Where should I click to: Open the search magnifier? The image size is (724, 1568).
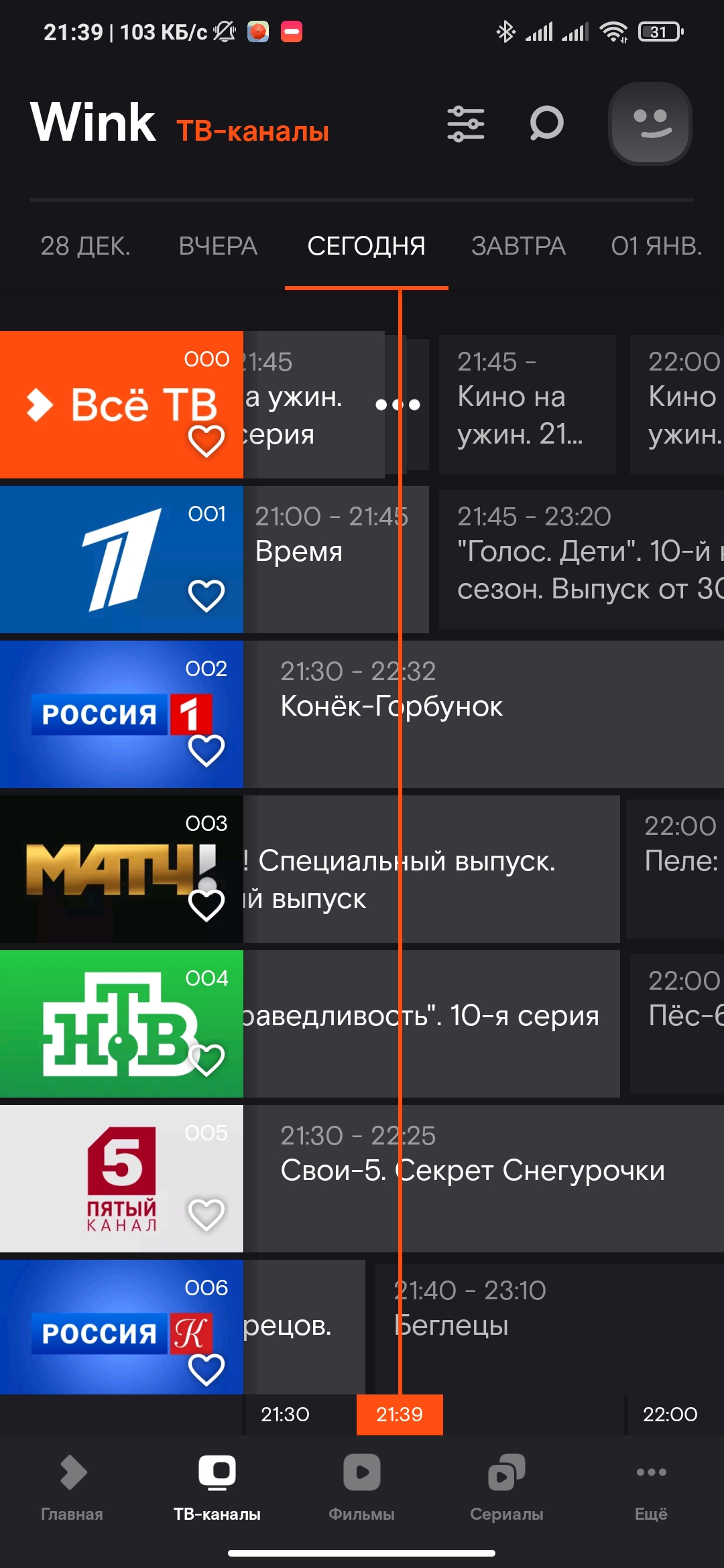pyautogui.click(x=546, y=123)
